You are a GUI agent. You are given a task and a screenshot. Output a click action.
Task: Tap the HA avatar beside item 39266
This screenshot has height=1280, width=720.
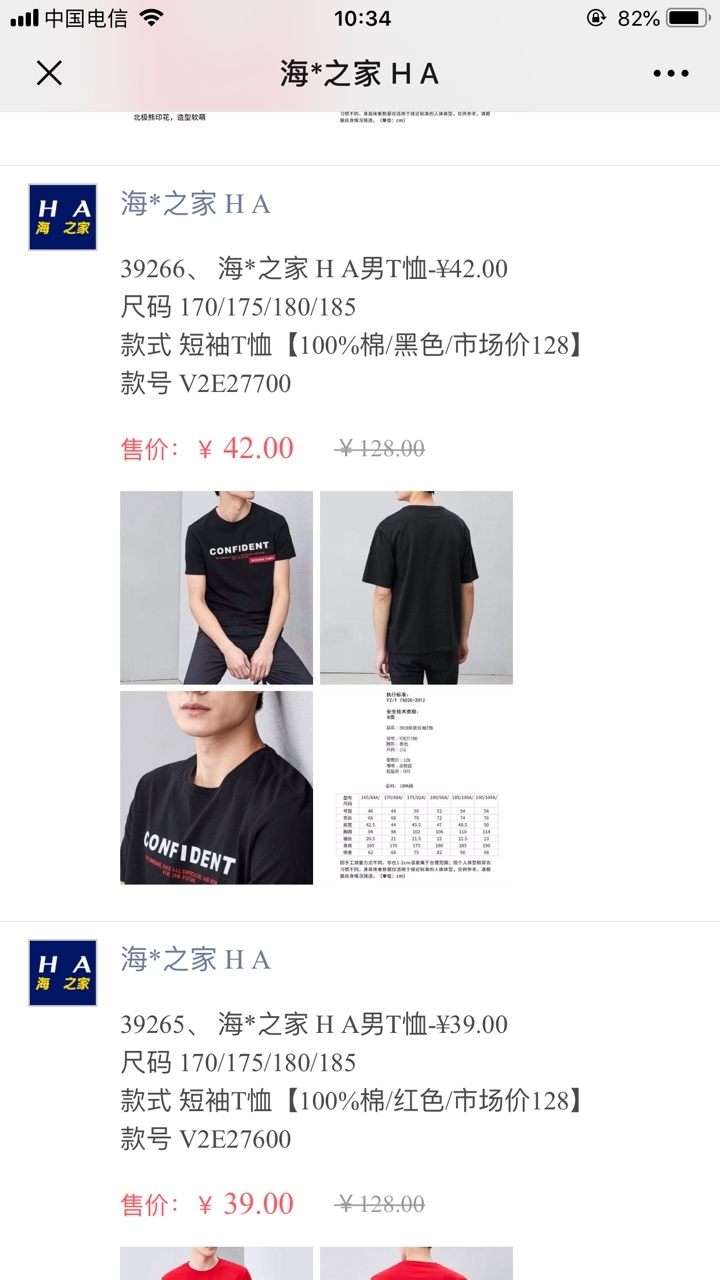coord(63,217)
